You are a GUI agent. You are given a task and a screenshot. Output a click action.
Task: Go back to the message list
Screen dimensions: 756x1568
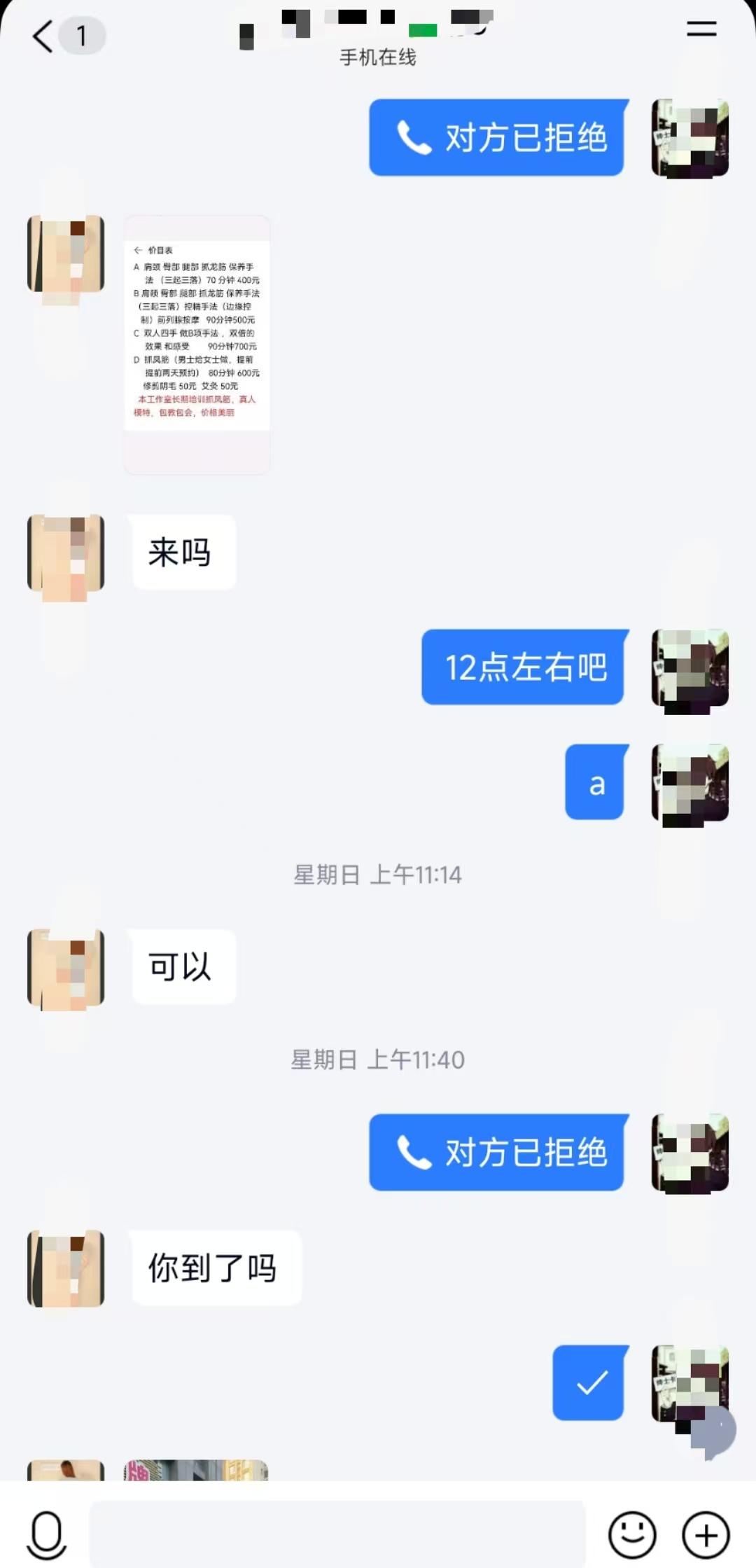(43, 36)
